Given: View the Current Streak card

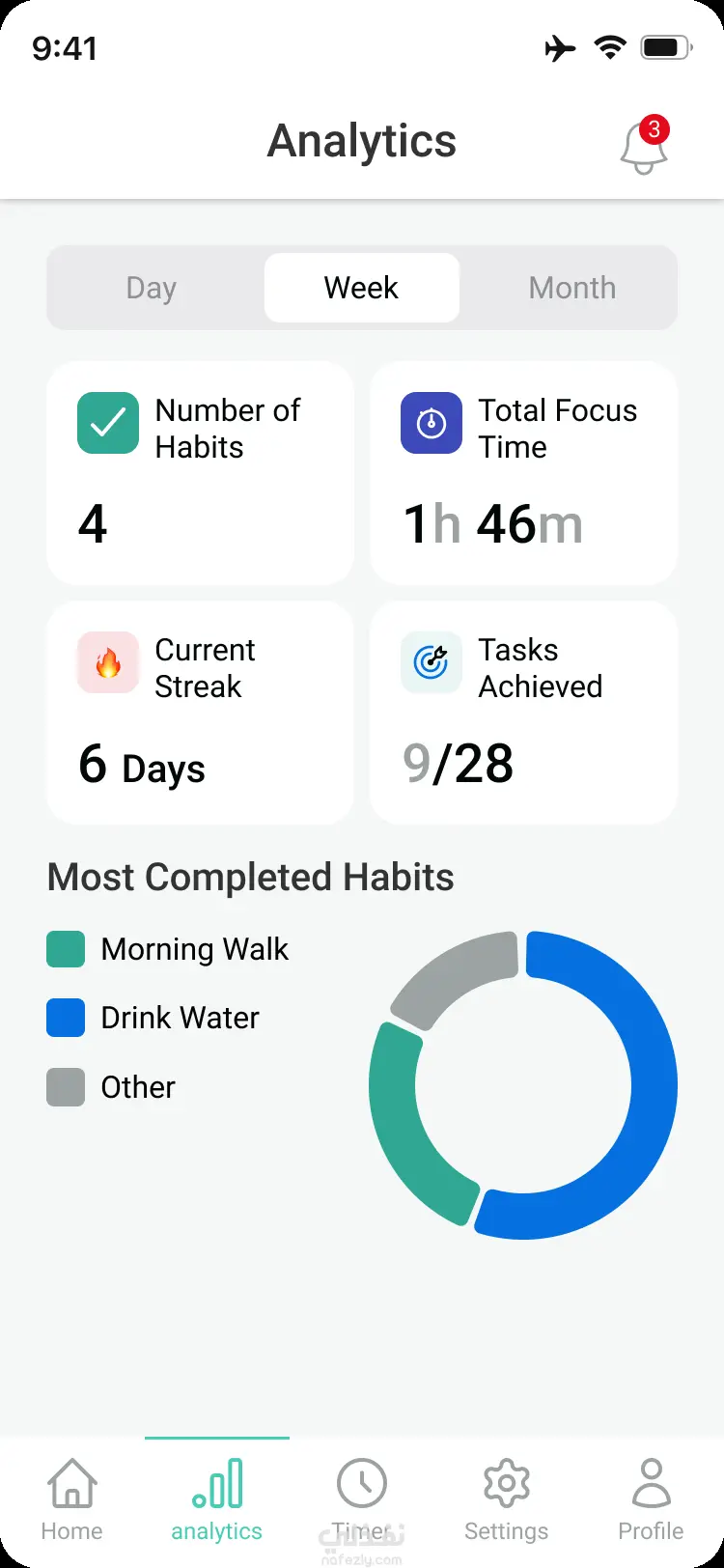Looking at the screenshot, I should tap(200, 713).
